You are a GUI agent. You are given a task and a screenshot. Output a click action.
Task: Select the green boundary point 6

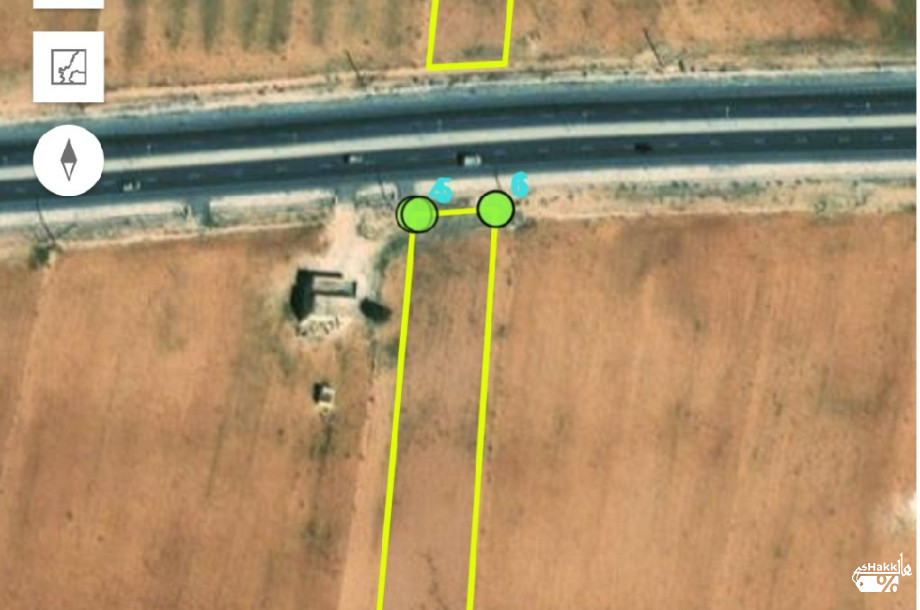495,210
